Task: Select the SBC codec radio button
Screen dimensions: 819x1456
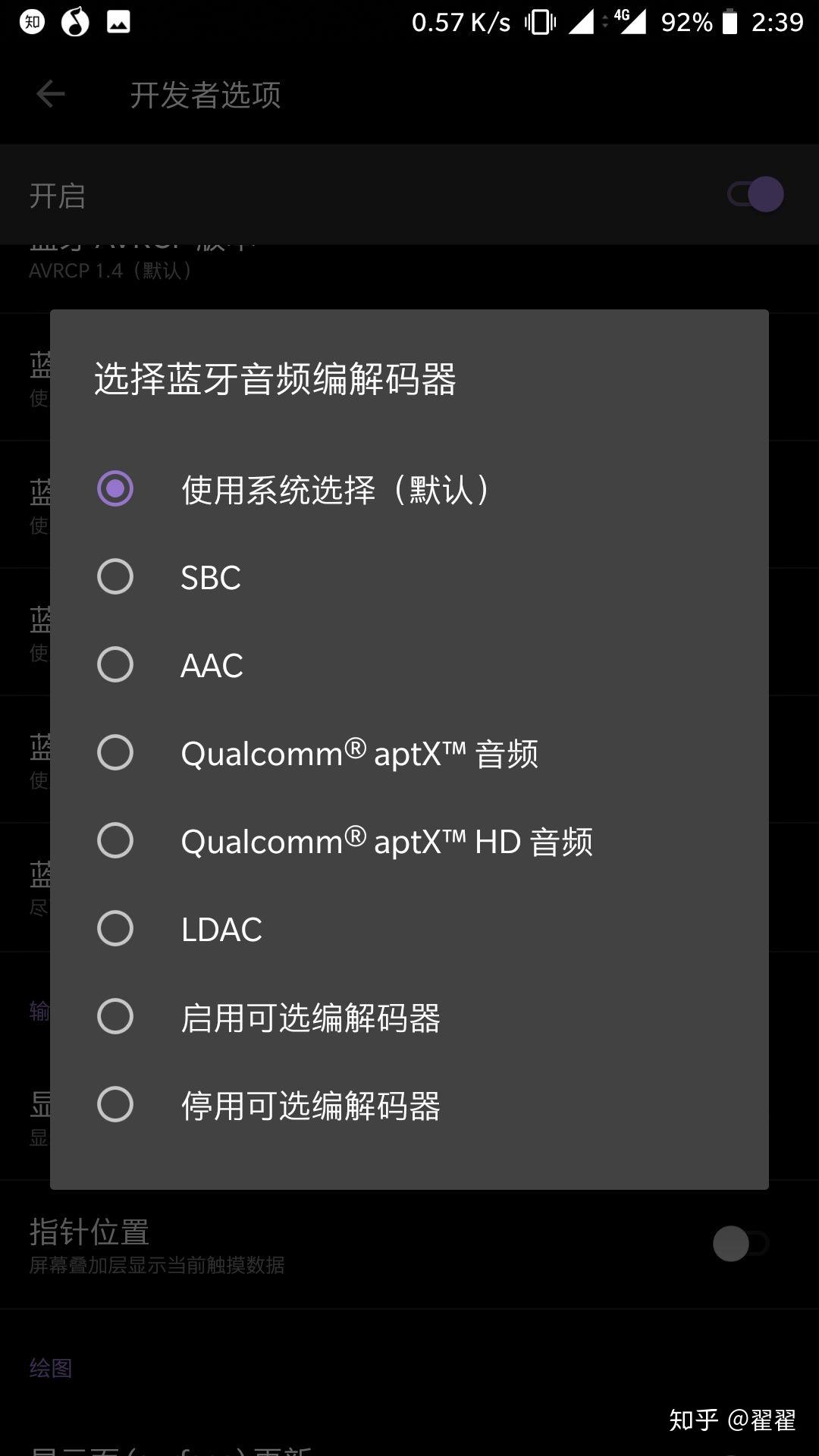Action: tap(115, 576)
